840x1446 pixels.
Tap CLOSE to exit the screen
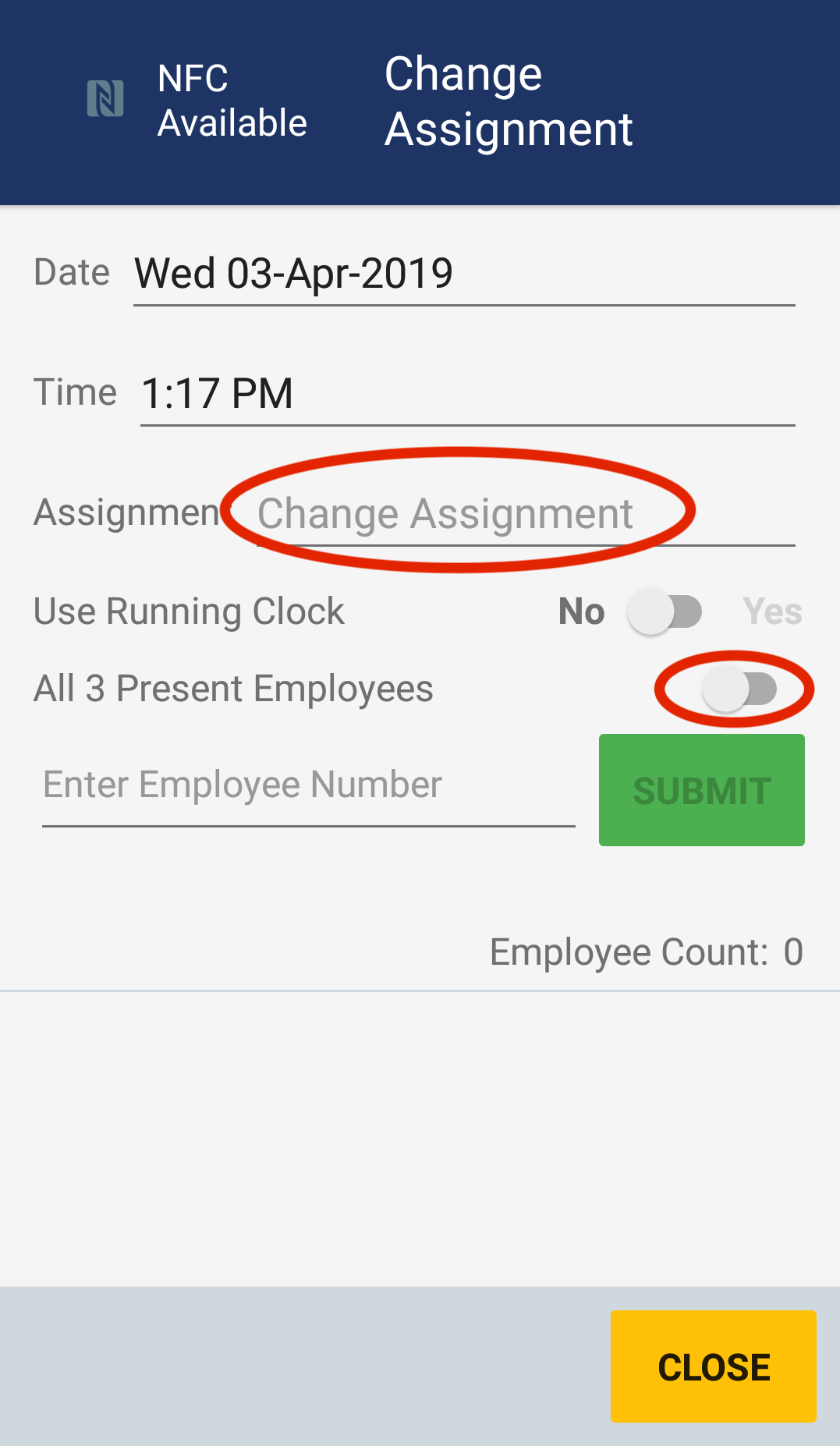pos(712,1366)
